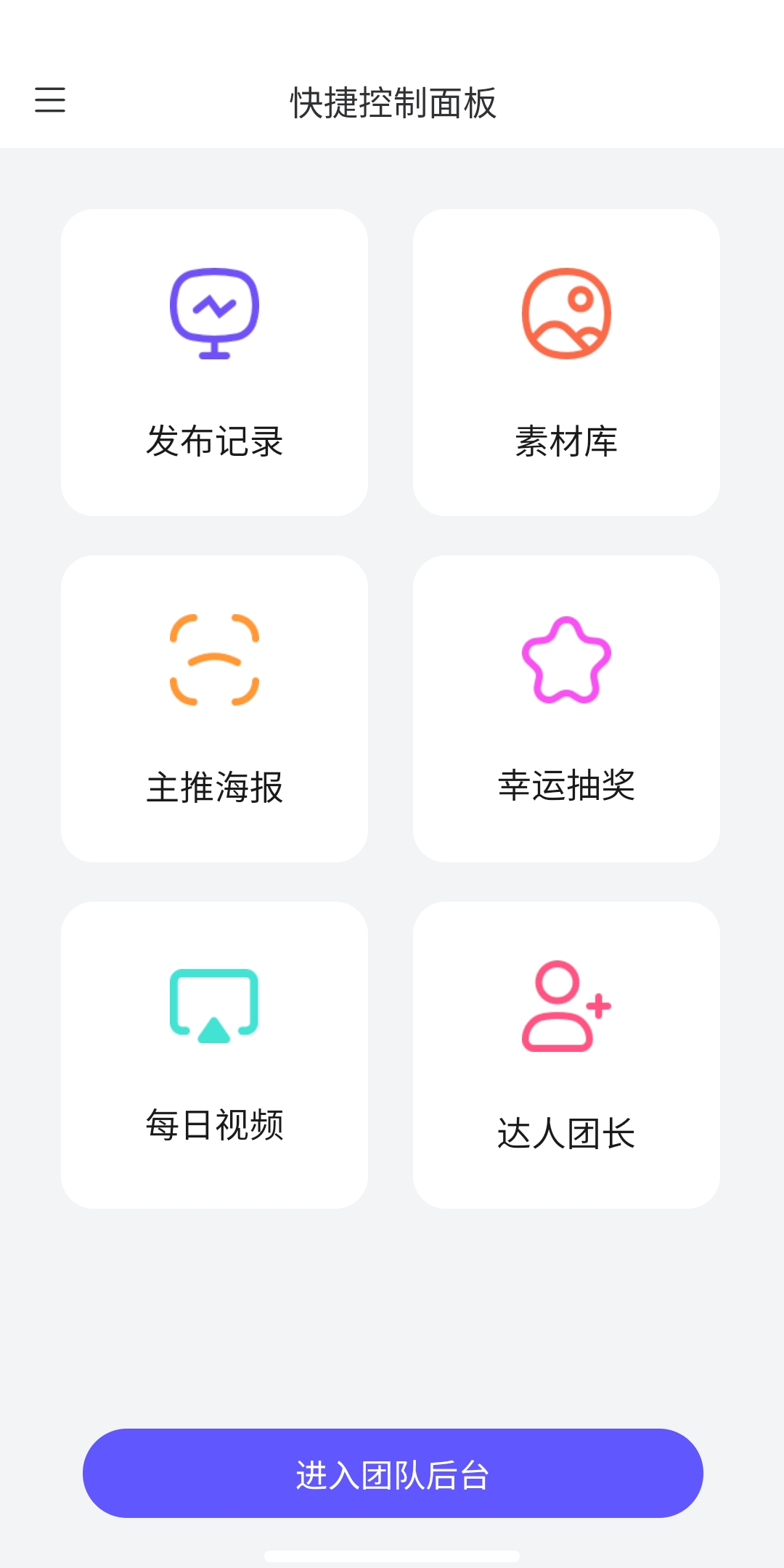Tap the 达人团长 card
784x1568 pixels.
pyautogui.click(x=566, y=1055)
